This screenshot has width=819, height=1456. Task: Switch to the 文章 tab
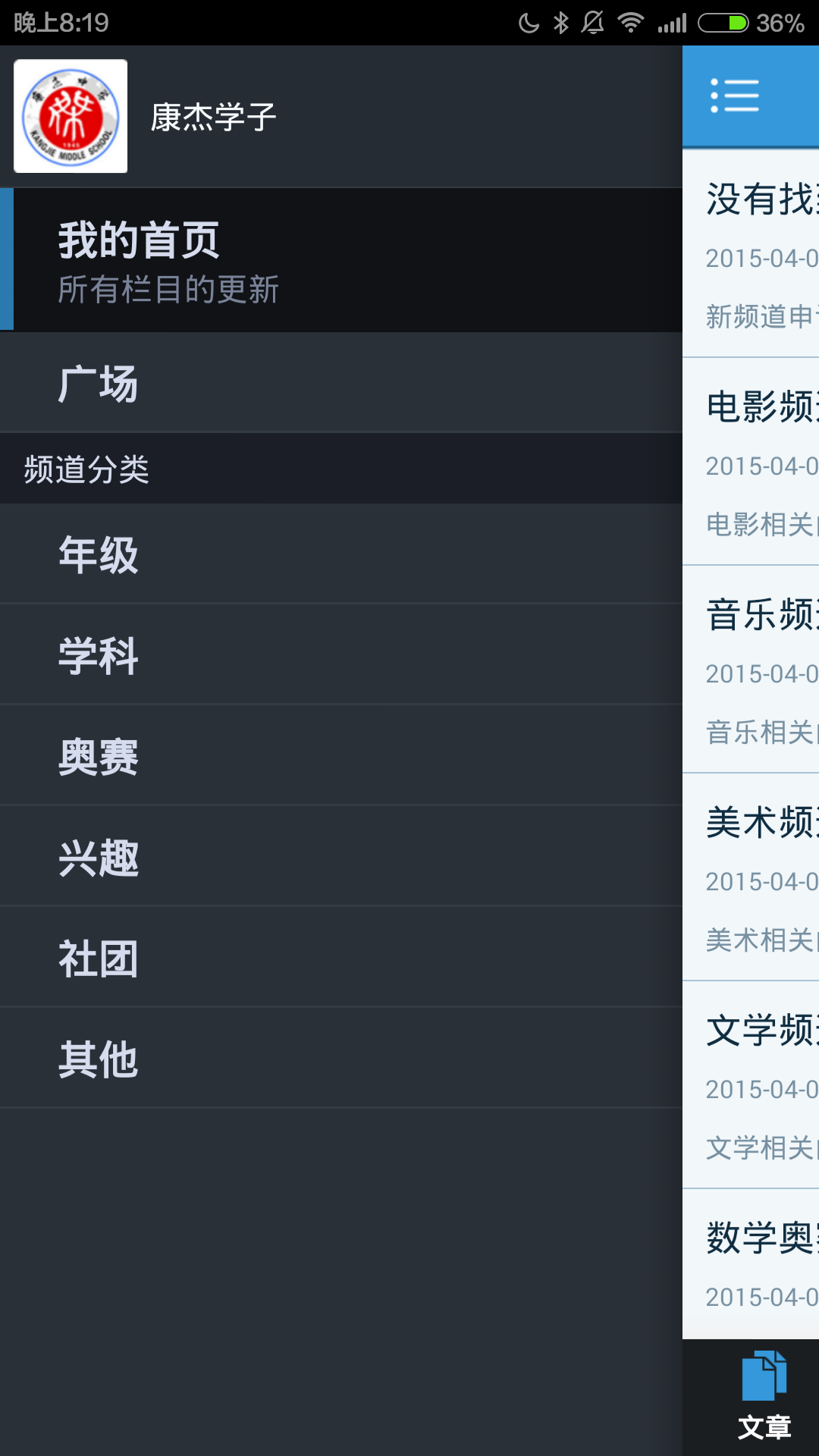764,1397
